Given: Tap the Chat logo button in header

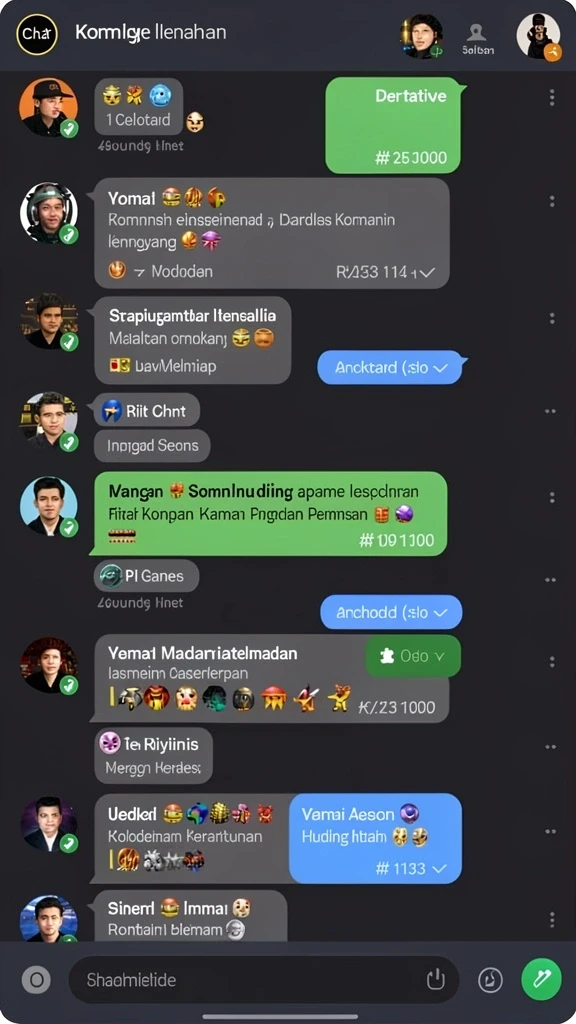Looking at the screenshot, I should (37, 33).
